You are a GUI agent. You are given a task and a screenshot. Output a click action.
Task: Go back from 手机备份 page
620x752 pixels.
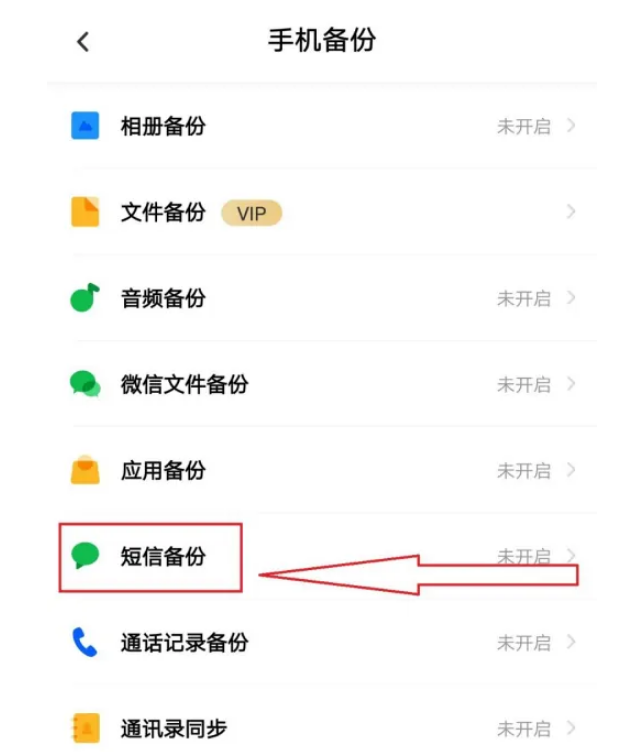point(83,41)
